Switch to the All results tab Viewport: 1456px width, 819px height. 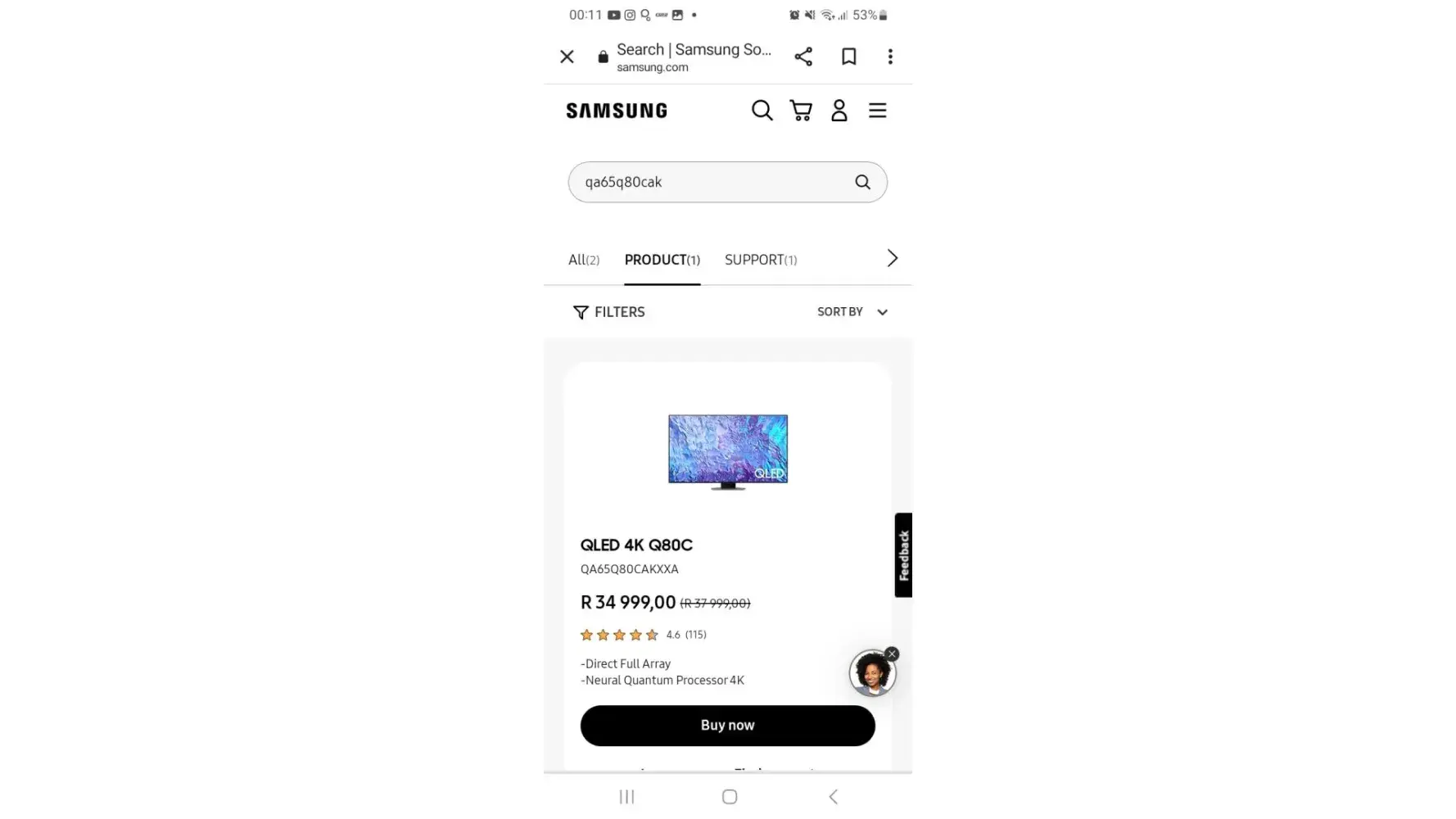583,260
